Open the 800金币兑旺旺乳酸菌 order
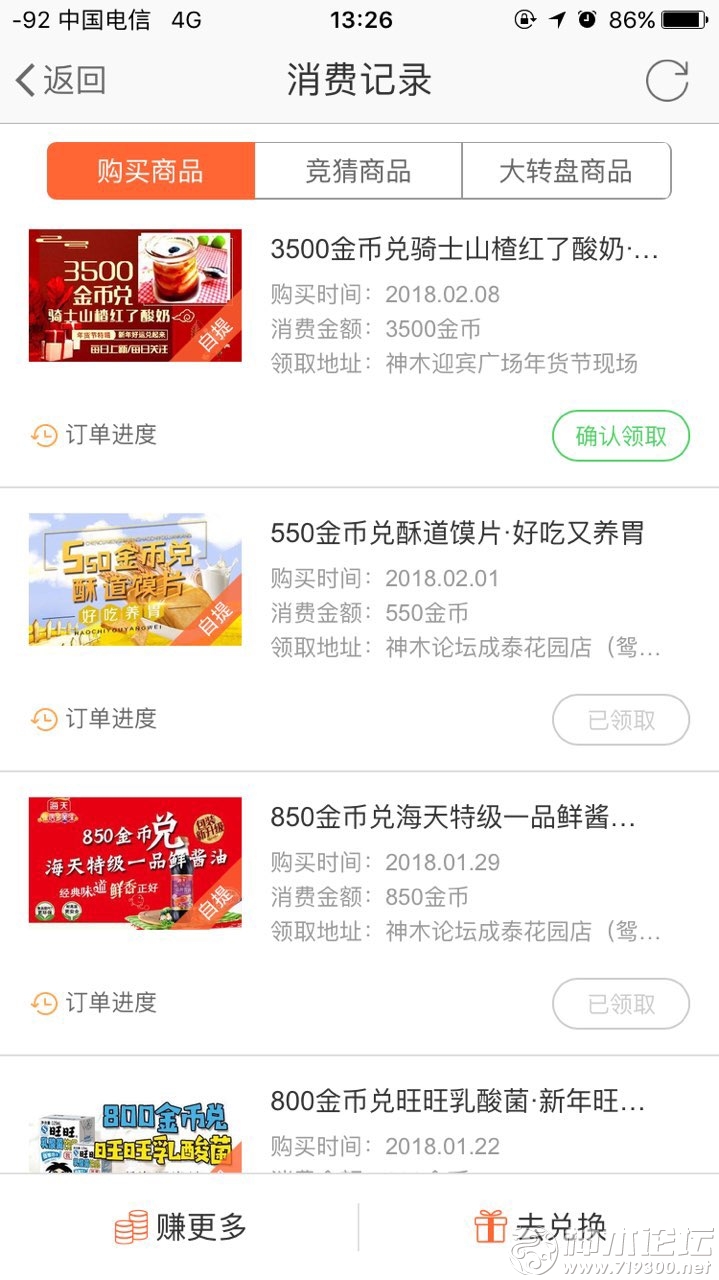The height and width of the screenshot is (1280, 719). tap(457, 1102)
